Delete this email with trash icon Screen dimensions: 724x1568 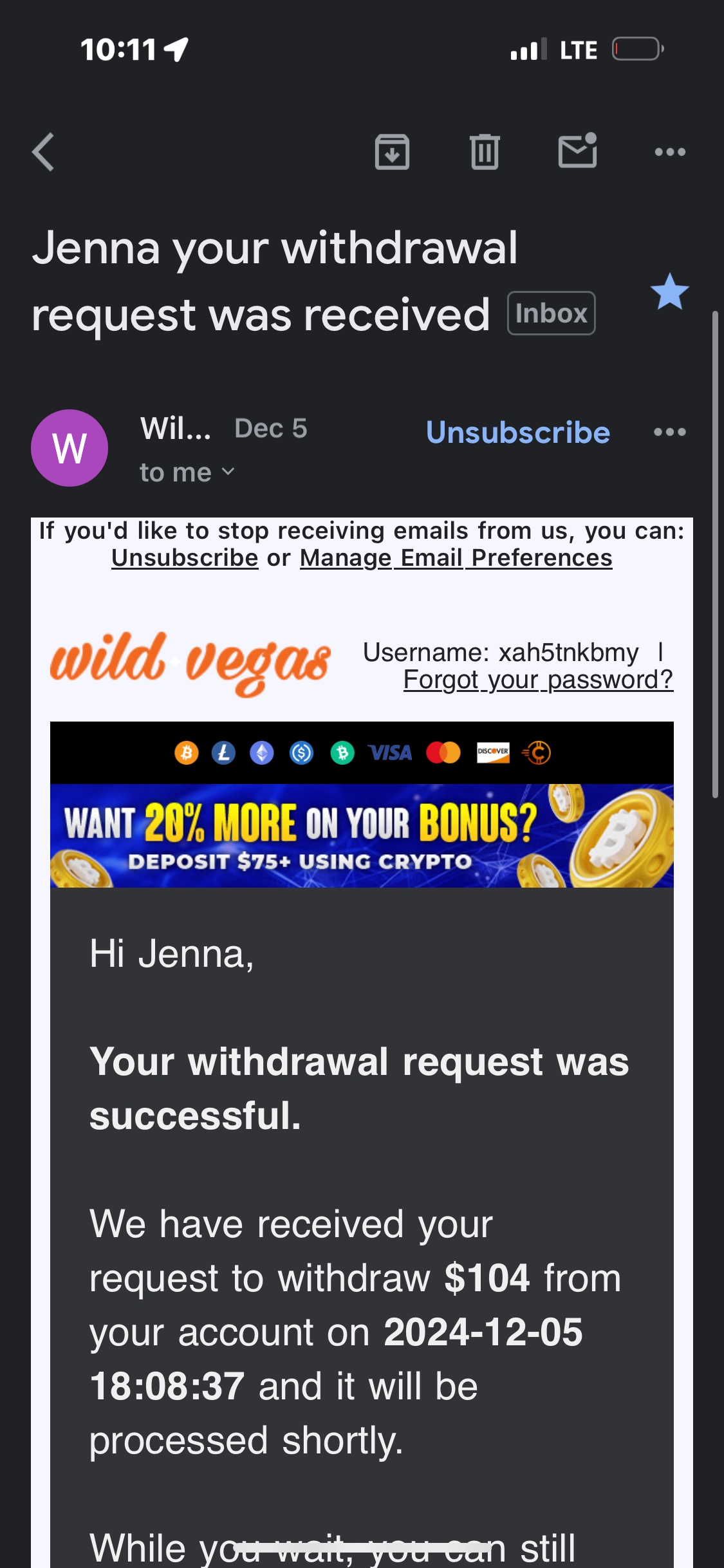pyautogui.click(x=485, y=153)
